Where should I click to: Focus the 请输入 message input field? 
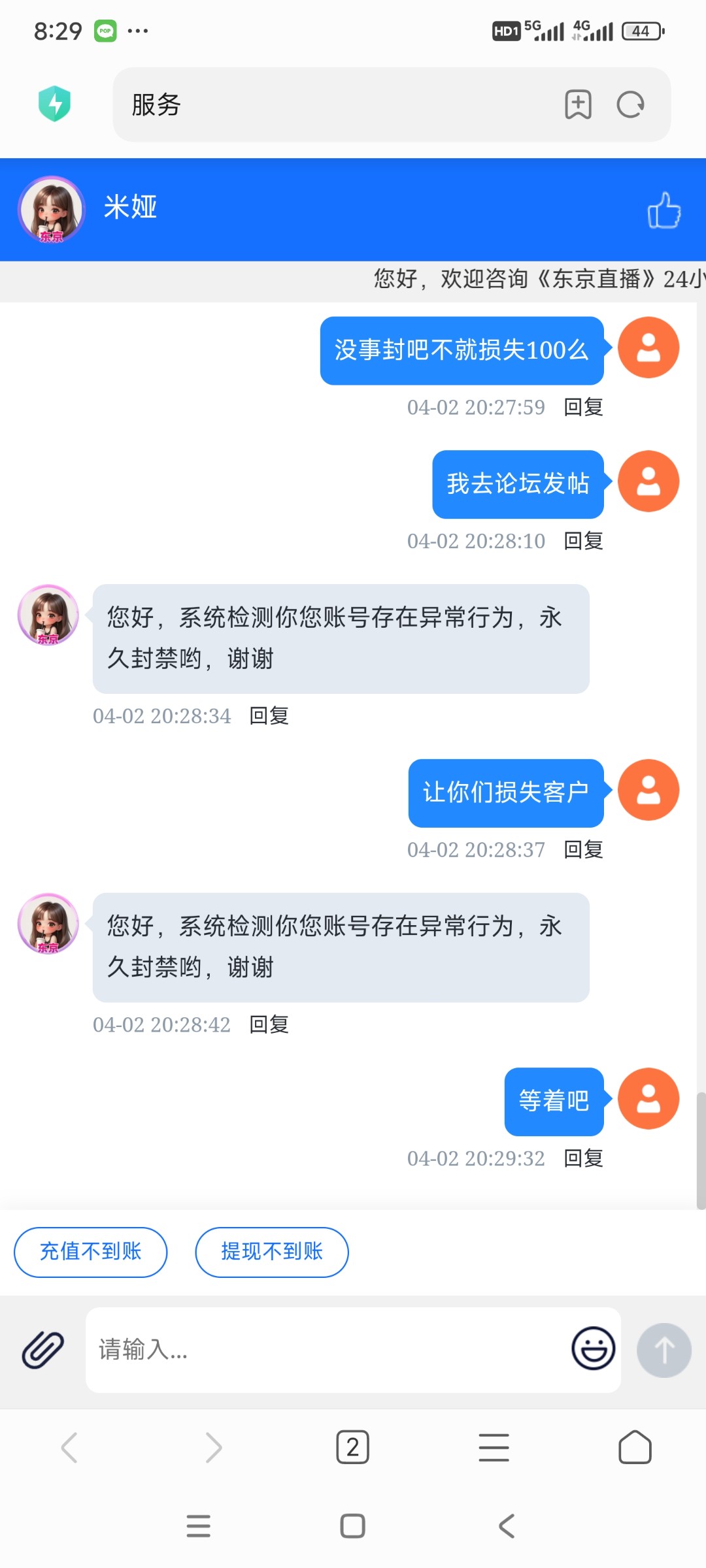click(x=327, y=1350)
